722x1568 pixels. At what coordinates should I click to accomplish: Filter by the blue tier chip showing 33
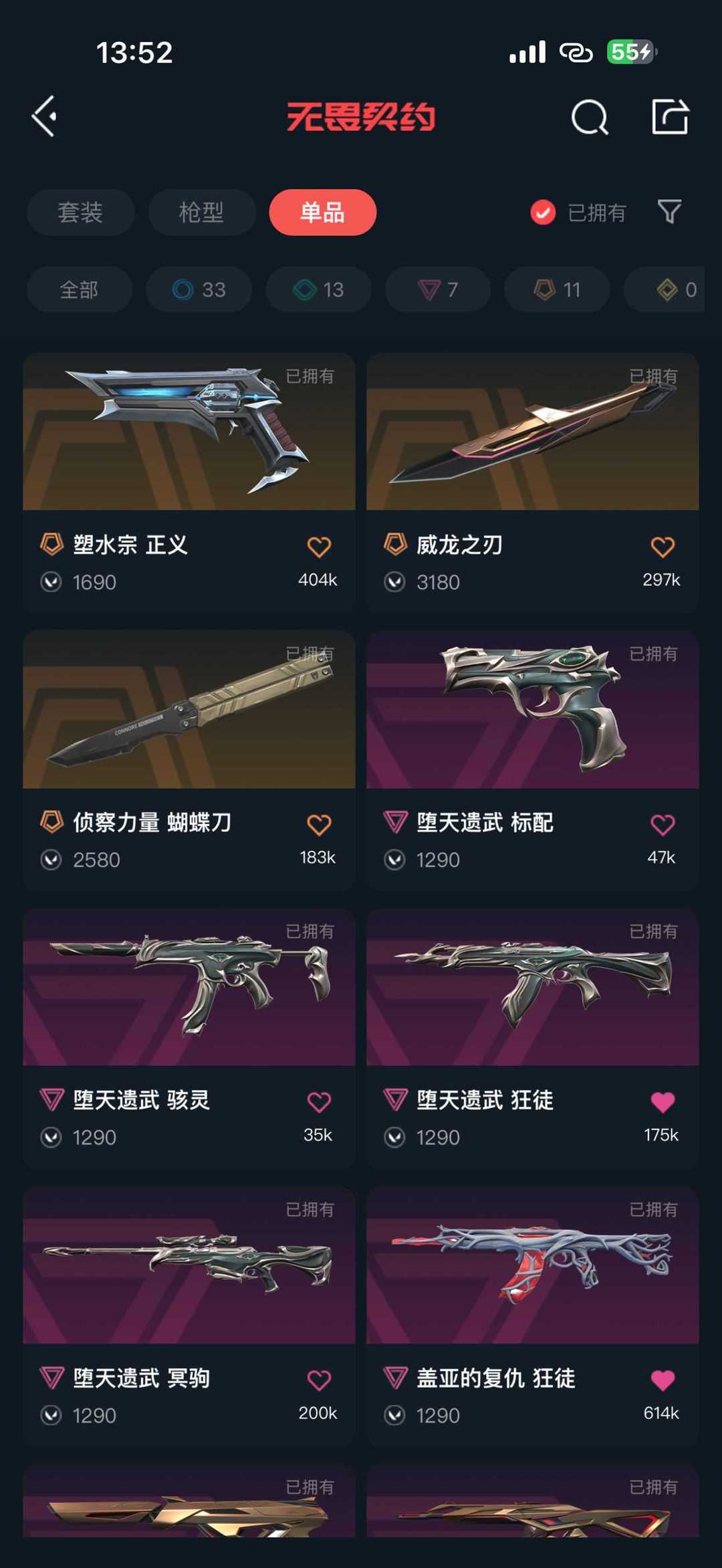tap(199, 289)
